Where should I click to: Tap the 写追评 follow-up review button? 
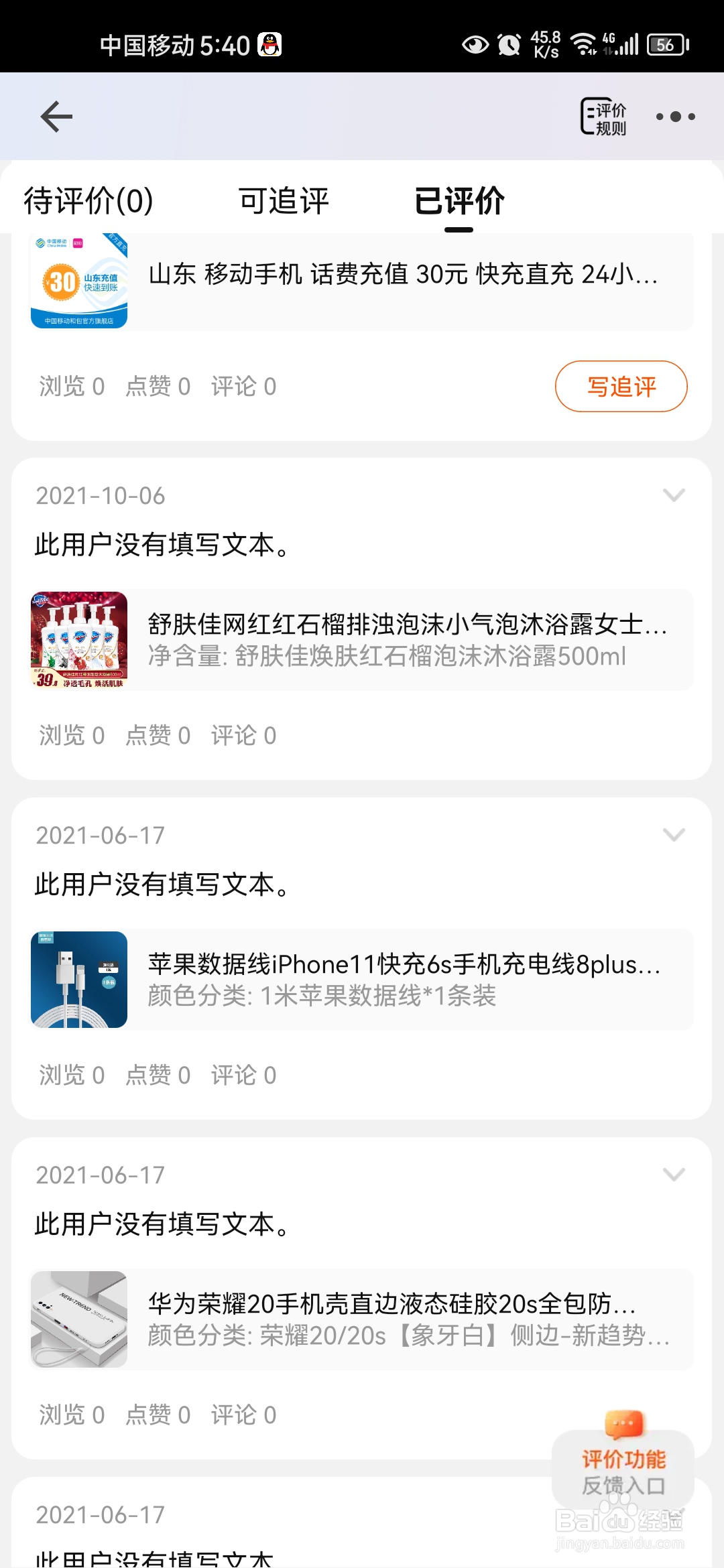[x=620, y=386]
